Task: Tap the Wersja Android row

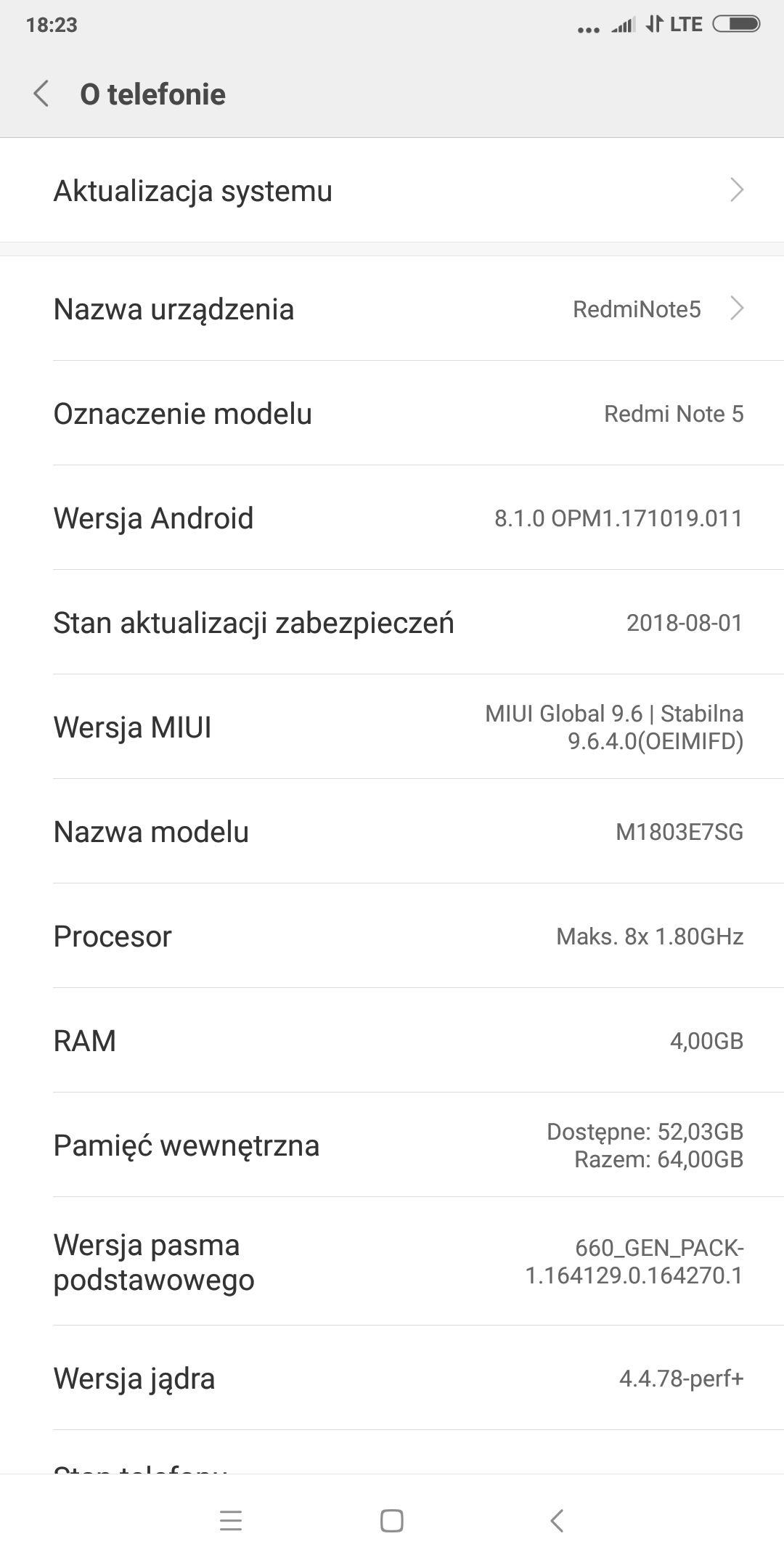Action: [x=392, y=518]
